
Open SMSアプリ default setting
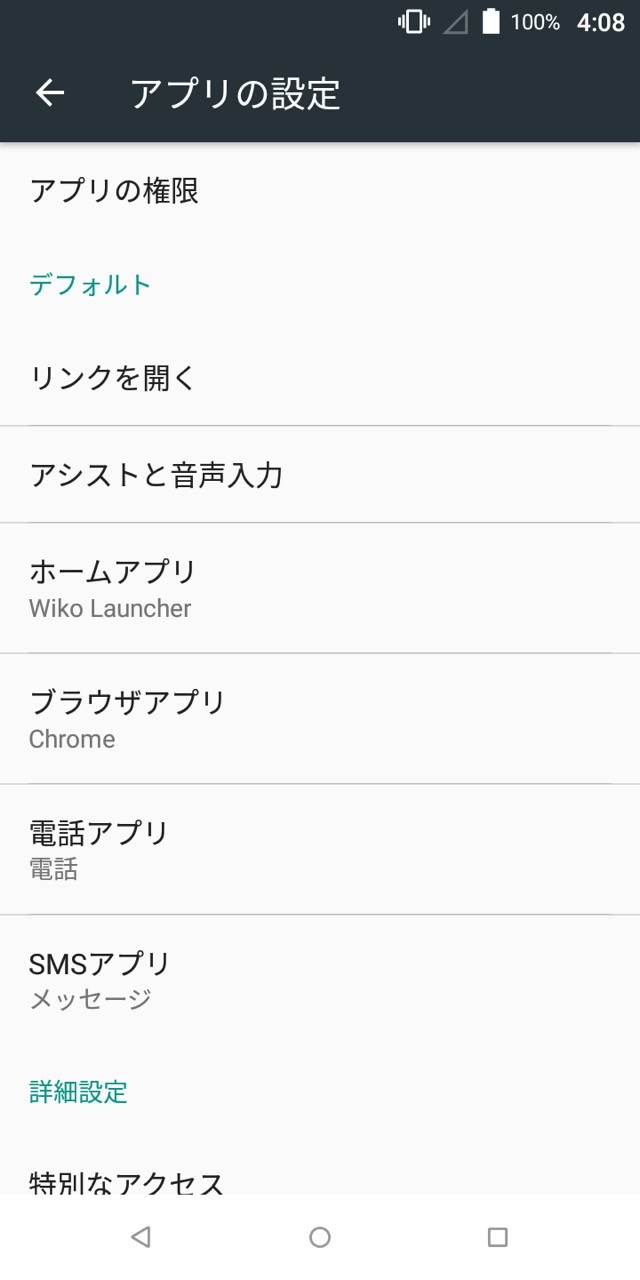(320, 980)
